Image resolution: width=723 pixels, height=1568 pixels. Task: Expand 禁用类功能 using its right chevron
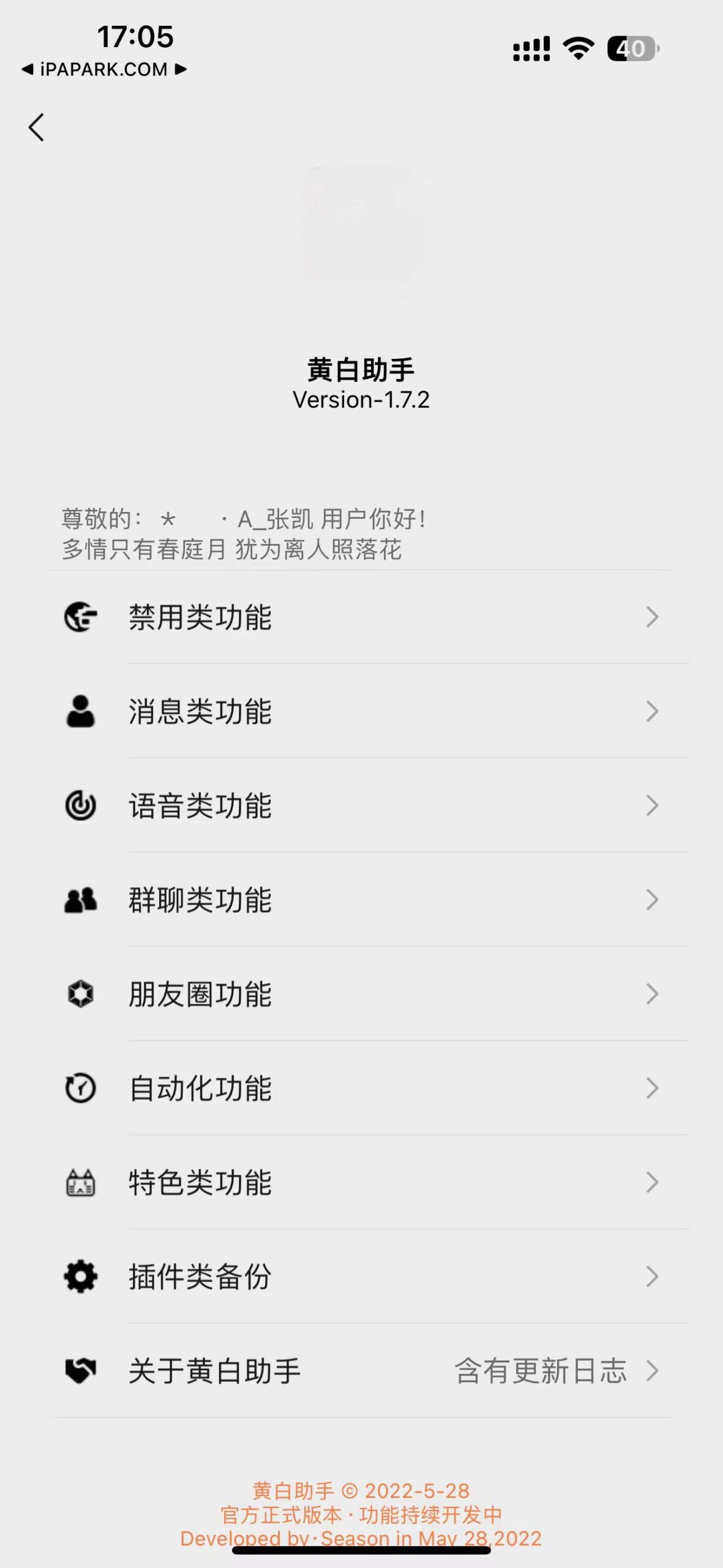(x=653, y=617)
